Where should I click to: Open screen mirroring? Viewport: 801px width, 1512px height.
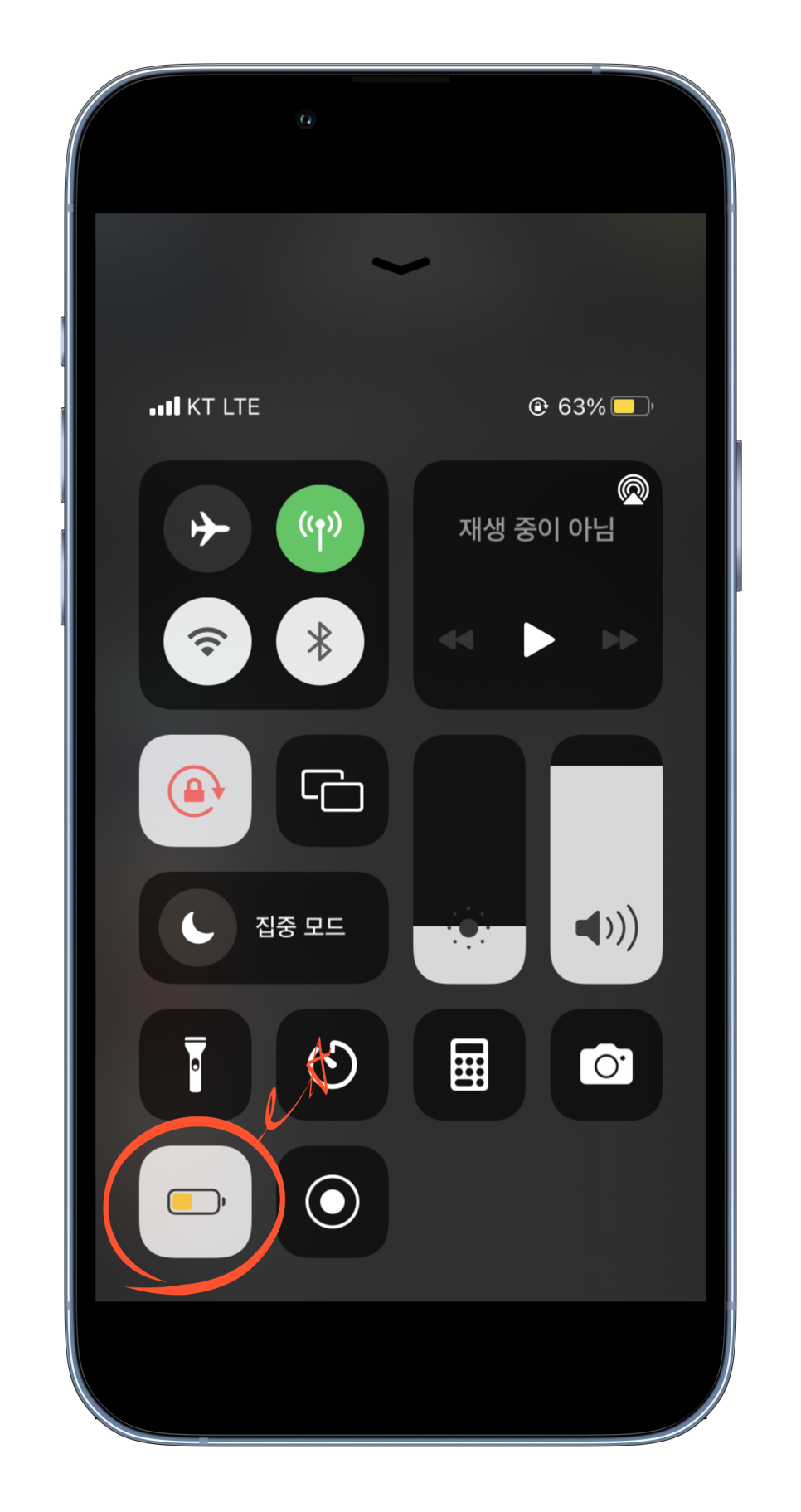pos(332,790)
